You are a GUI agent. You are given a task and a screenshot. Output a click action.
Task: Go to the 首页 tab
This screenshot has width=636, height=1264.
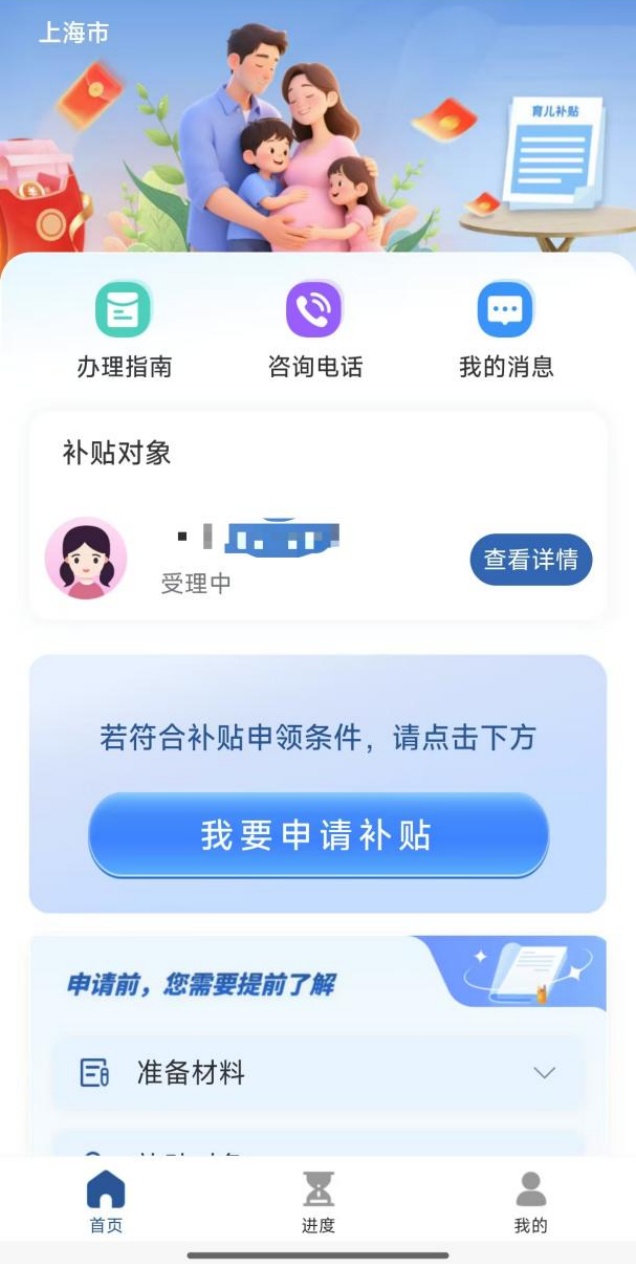coord(106,1202)
